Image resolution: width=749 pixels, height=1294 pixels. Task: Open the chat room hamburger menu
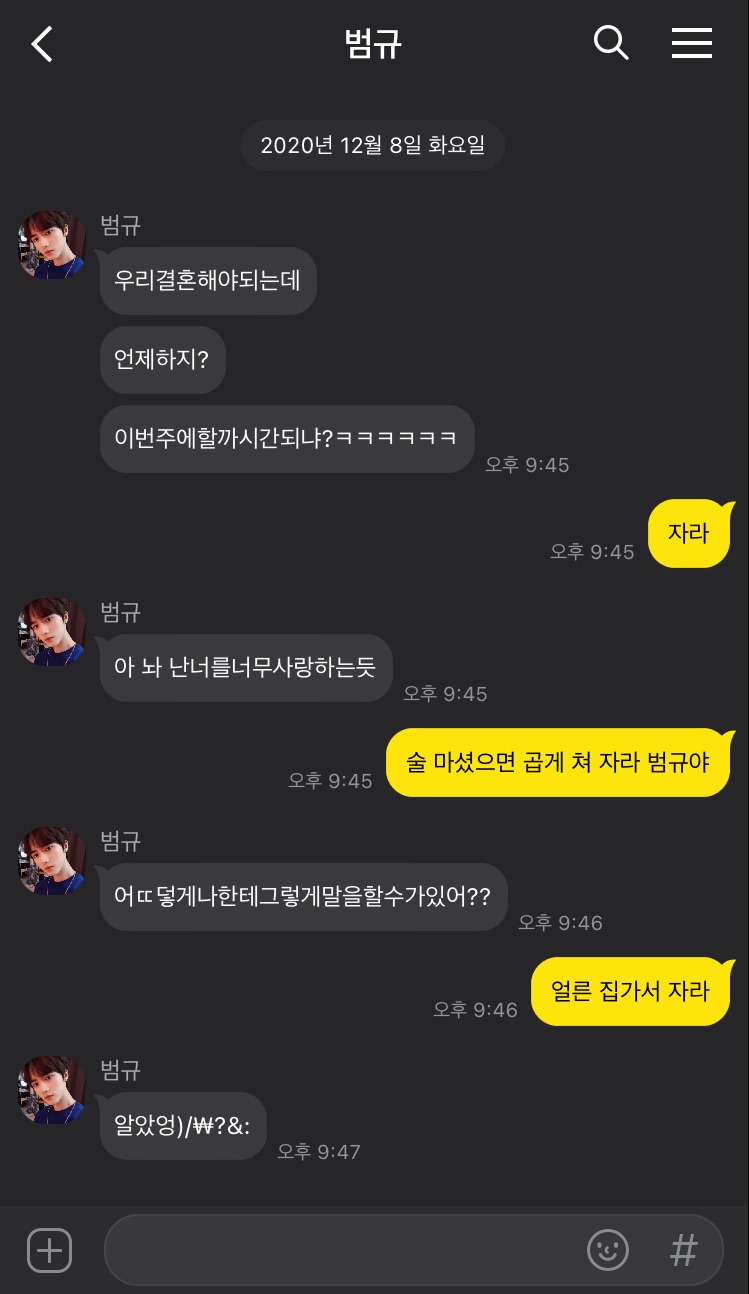point(691,43)
